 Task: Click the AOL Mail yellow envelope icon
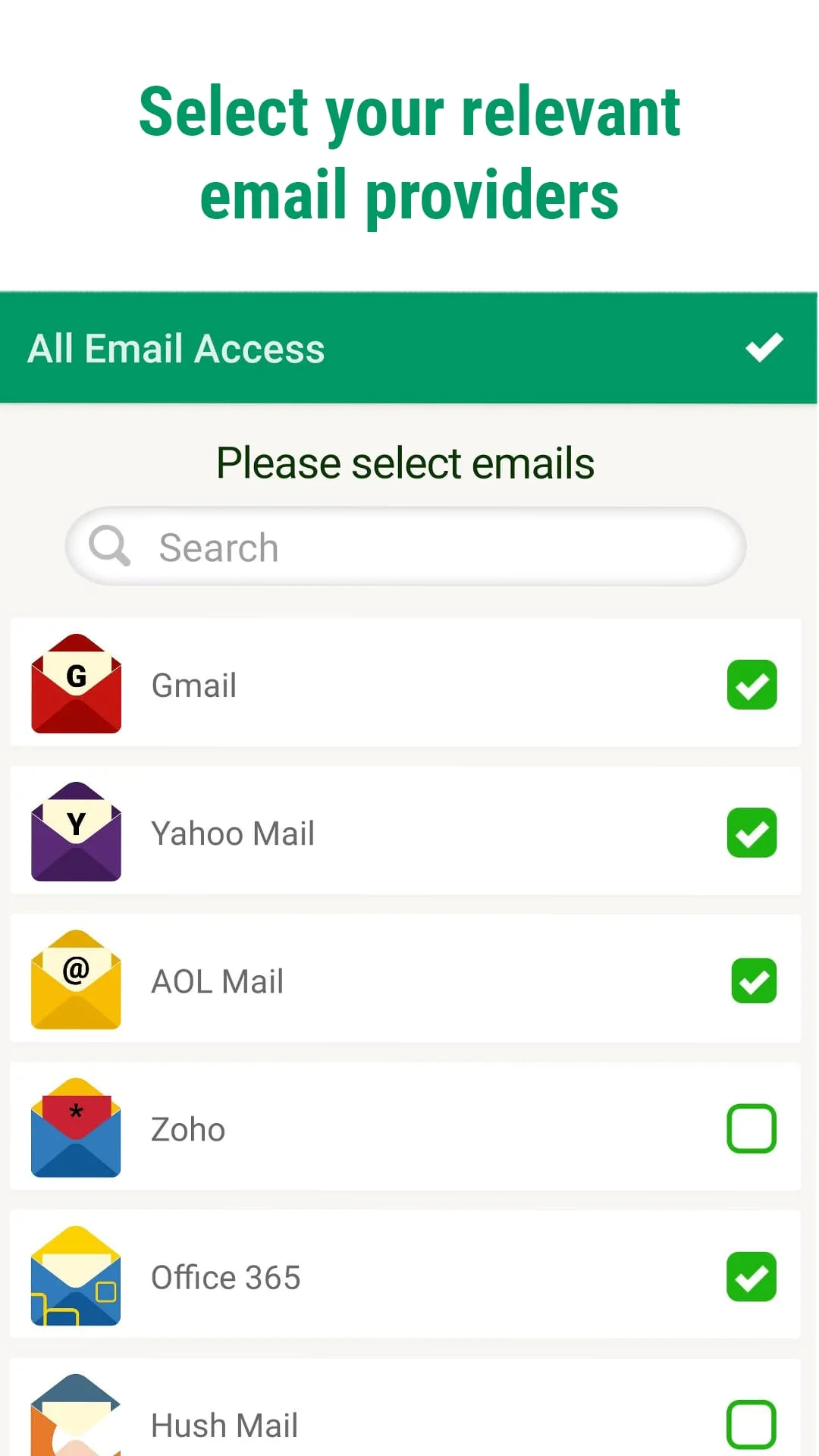pyautogui.click(x=76, y=980)
